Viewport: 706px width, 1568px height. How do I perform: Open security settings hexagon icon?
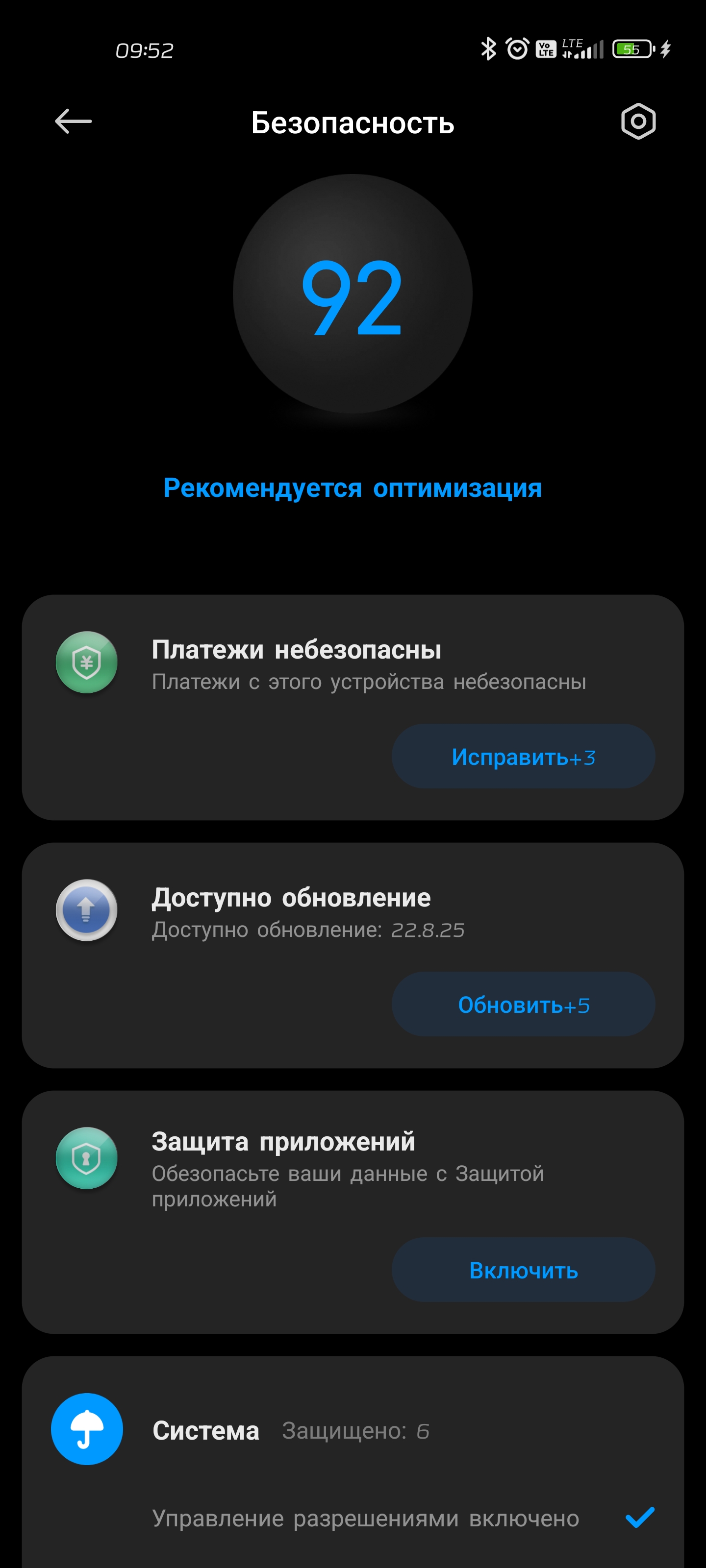coord(638,122)
